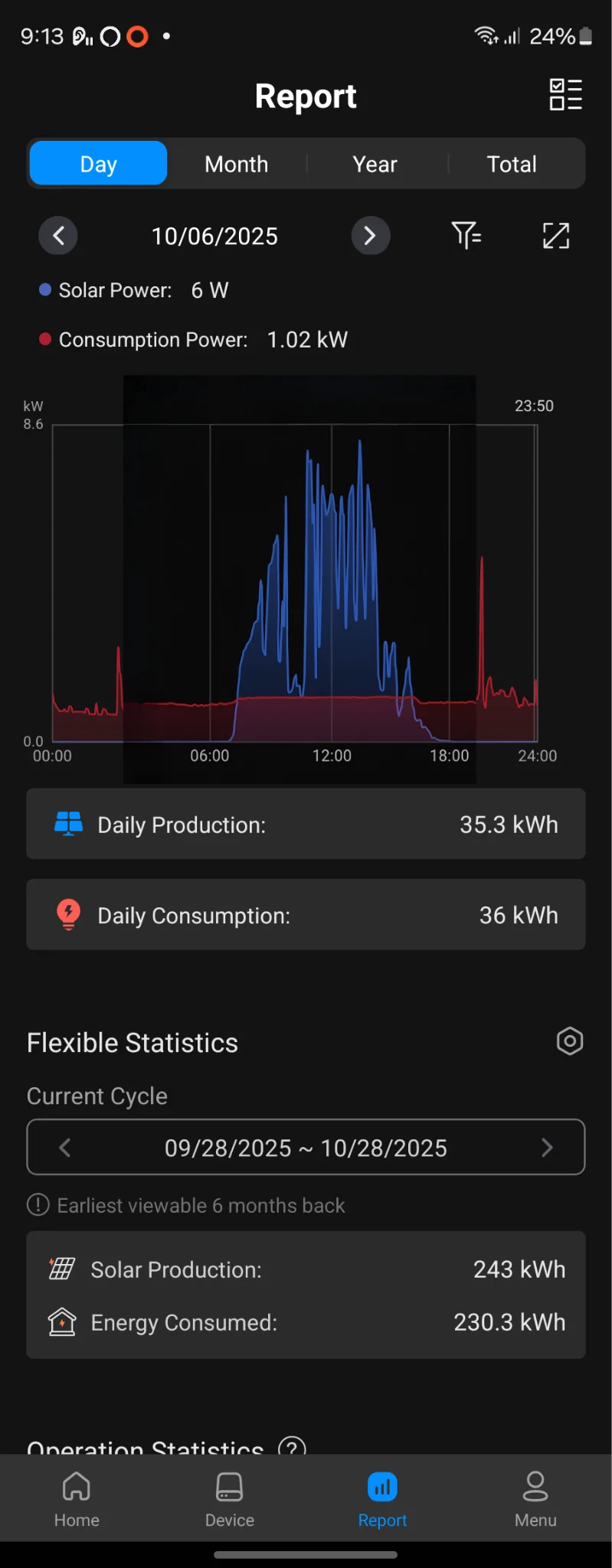The image size is (612, 1568).
Task: Select the Total view
Action: (512, 164)
